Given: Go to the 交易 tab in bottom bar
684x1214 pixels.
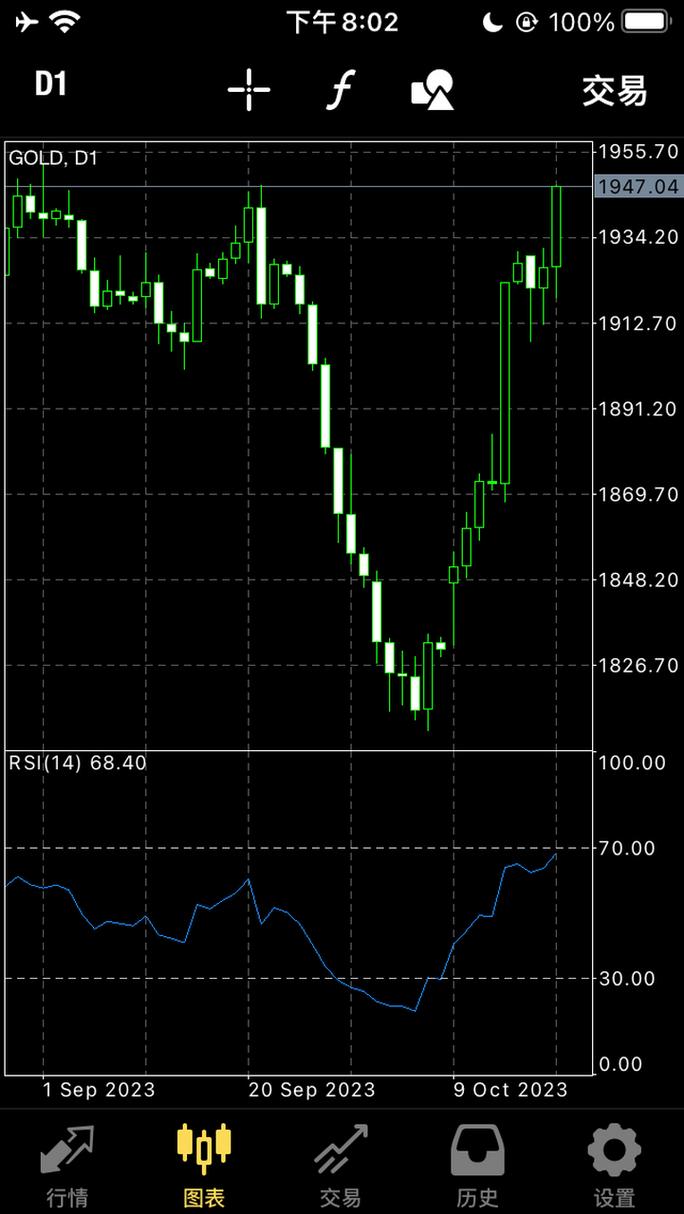Looking at the screenshot, I should [340, 1164].
